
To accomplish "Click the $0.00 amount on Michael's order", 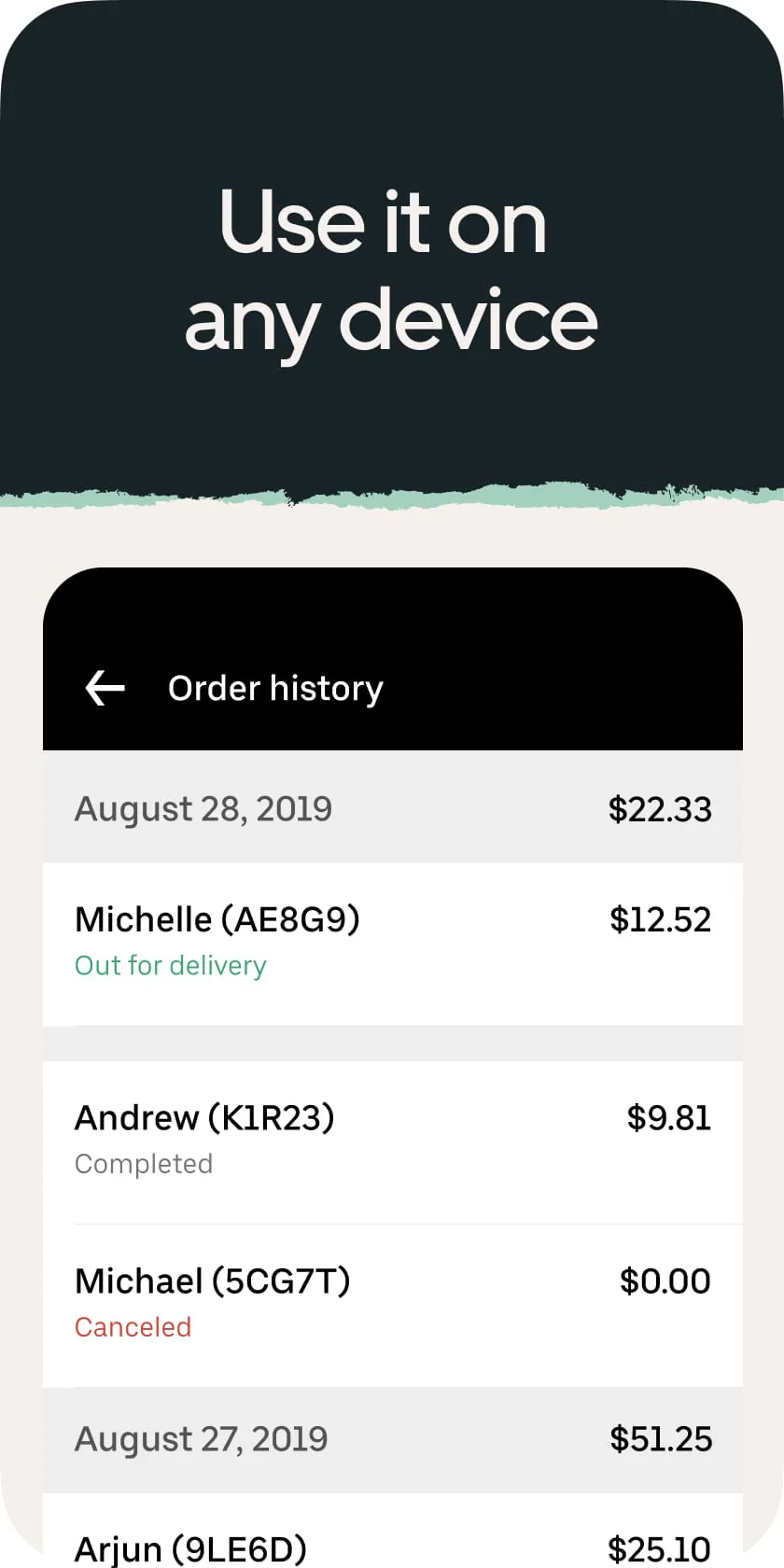I will [x=664, y=1281].
